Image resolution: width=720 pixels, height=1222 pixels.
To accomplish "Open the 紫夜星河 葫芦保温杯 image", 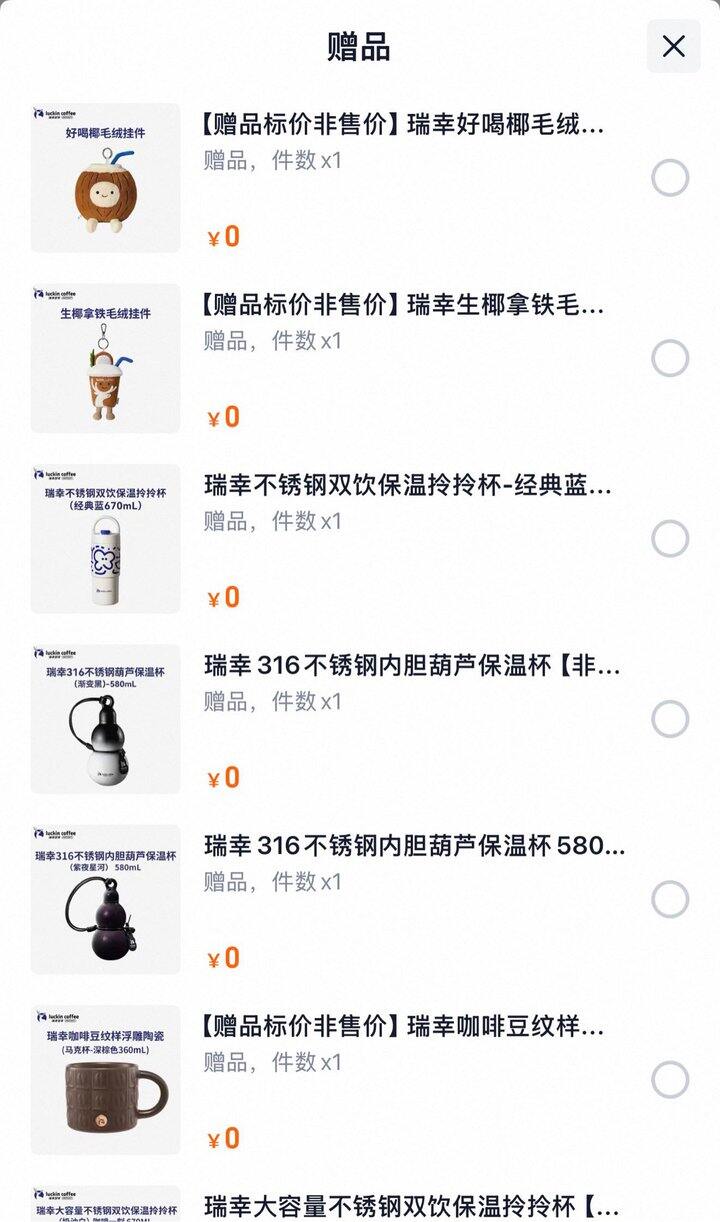I will coord(106,899).
